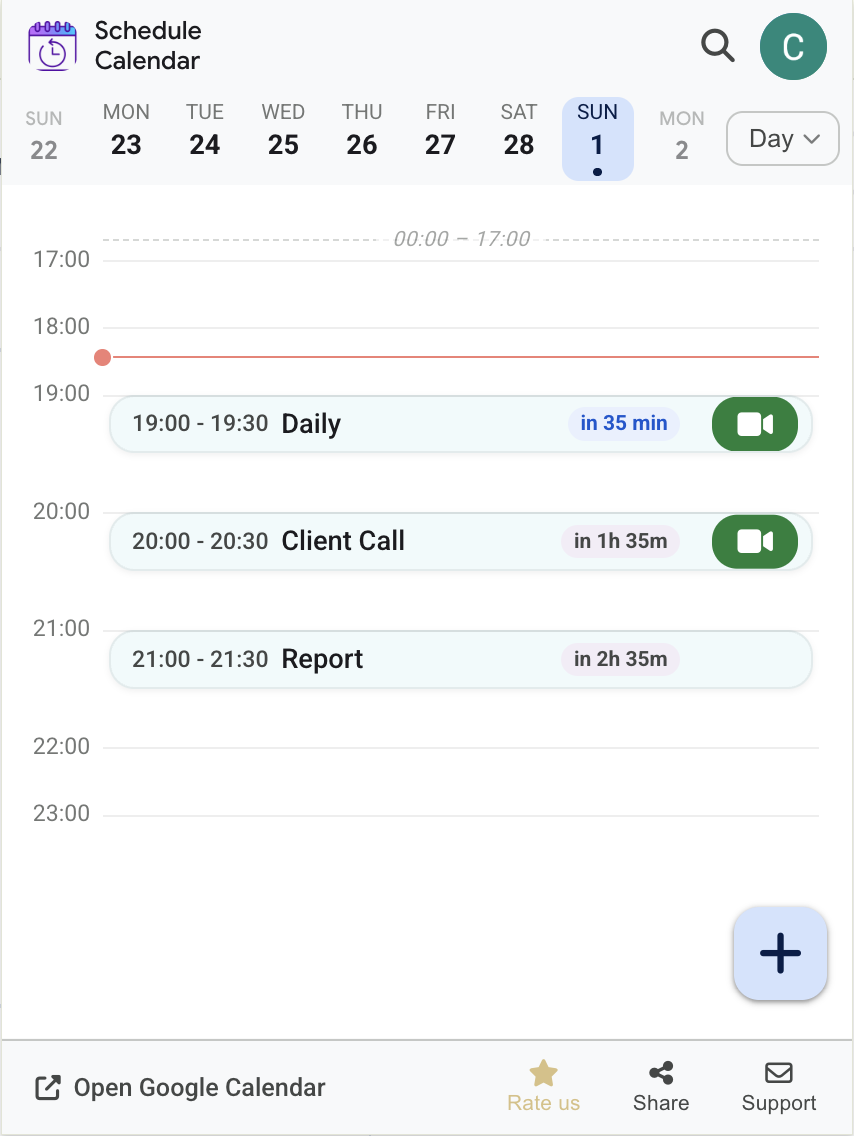The image size is (854, 1136).
Task: Select Tuesday 24 date cell
Action: click(204, 132)
